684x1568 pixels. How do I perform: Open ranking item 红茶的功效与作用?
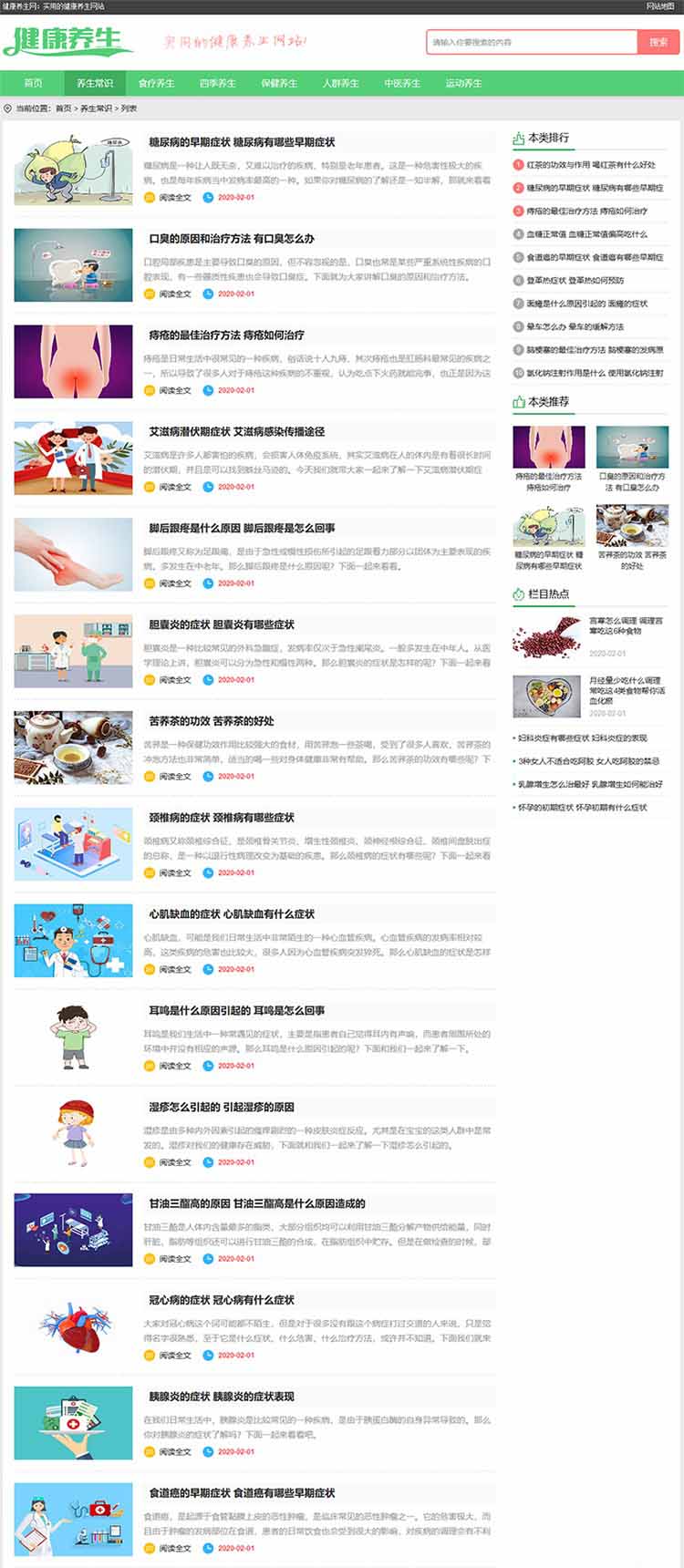point(590,165)
